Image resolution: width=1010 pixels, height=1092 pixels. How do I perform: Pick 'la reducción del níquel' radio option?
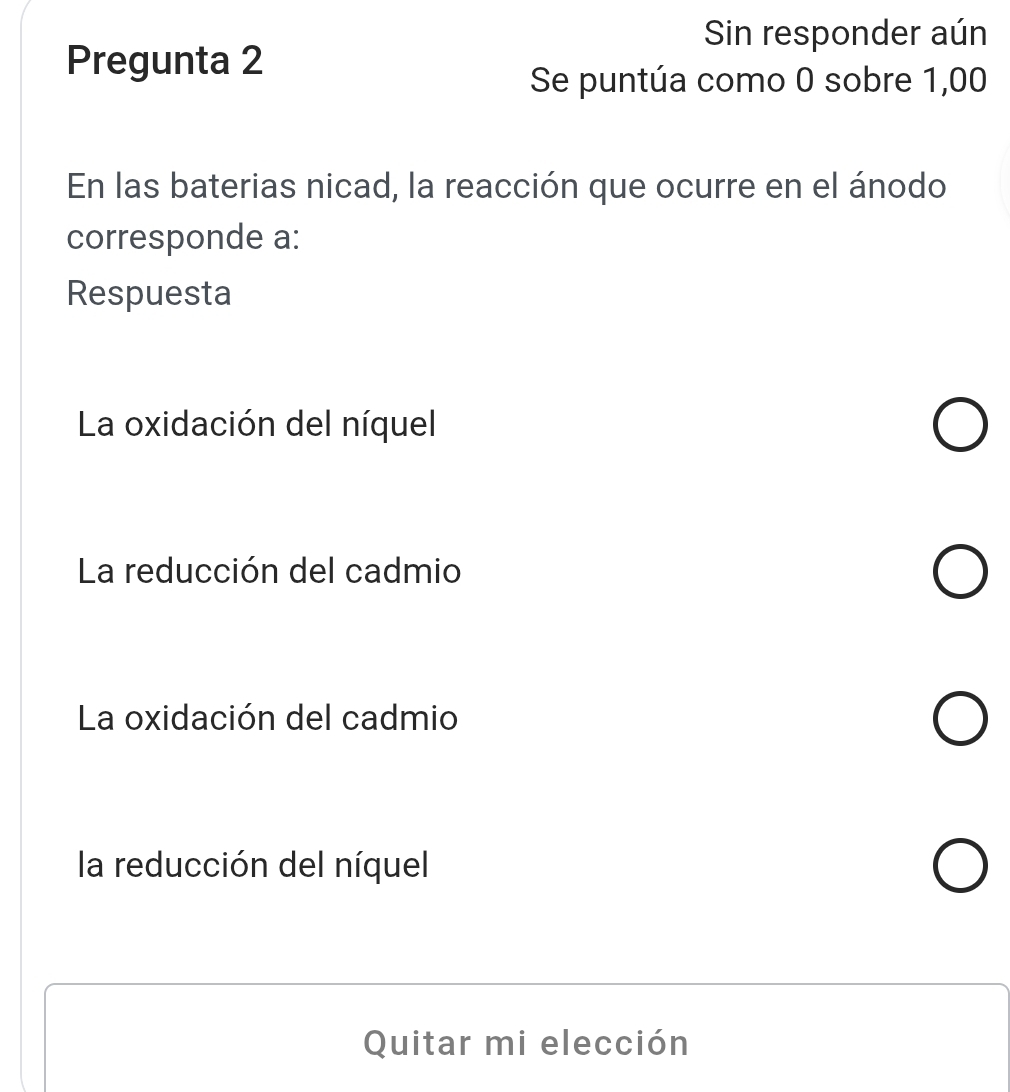pyautogui.click(x=961, y=866)
